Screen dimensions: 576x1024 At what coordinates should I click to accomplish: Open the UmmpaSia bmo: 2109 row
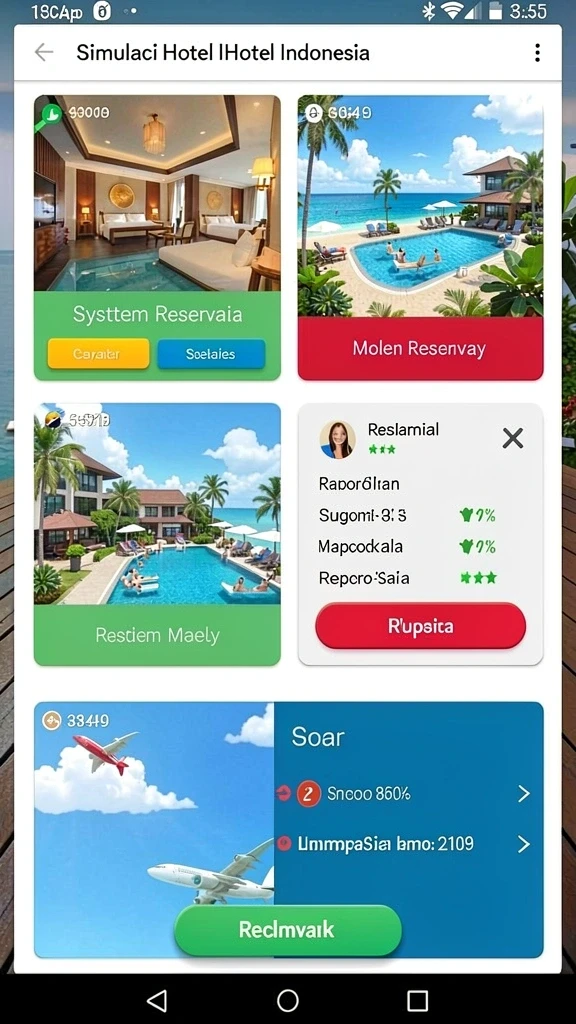[x=408, y=844]
